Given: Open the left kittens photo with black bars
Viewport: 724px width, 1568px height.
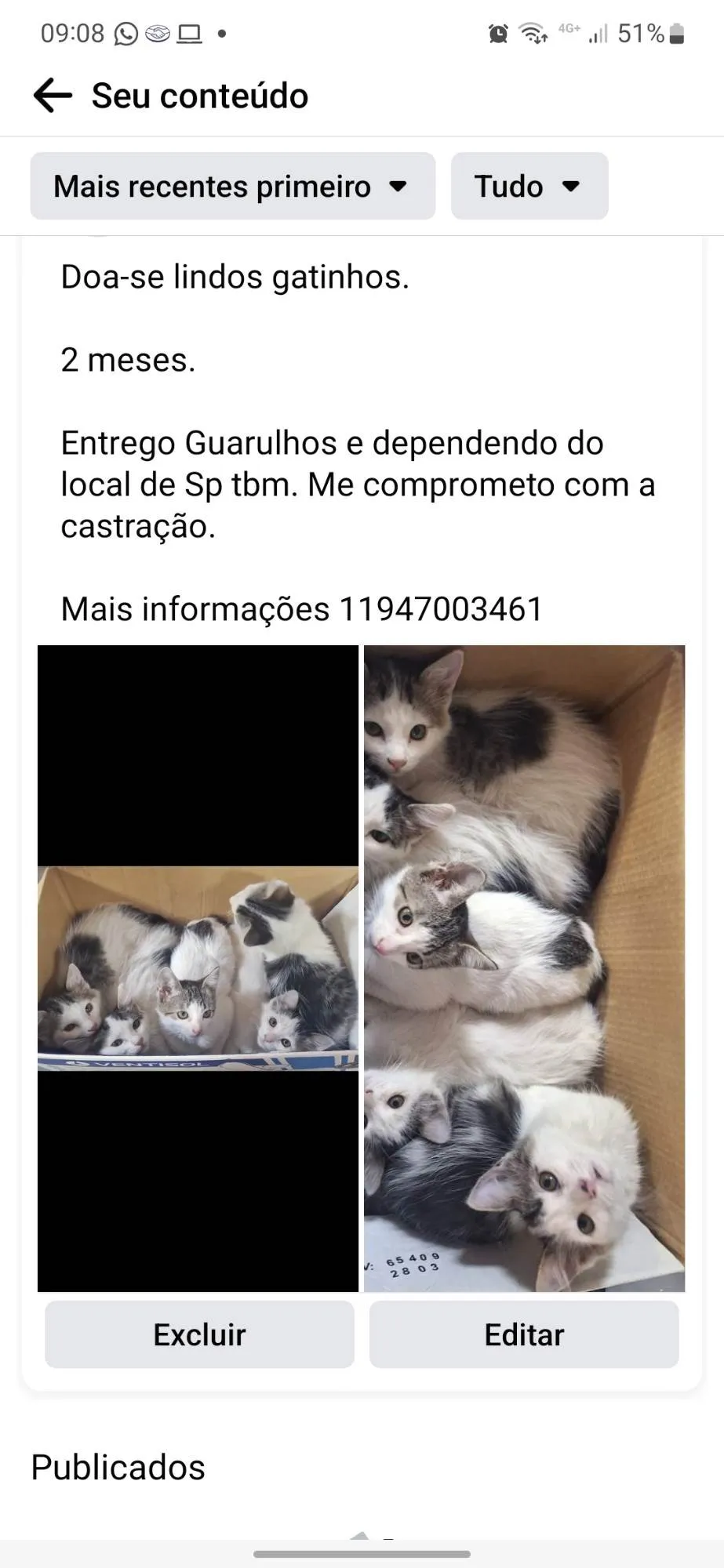Looking at the screenshot, I should [198, 968].
